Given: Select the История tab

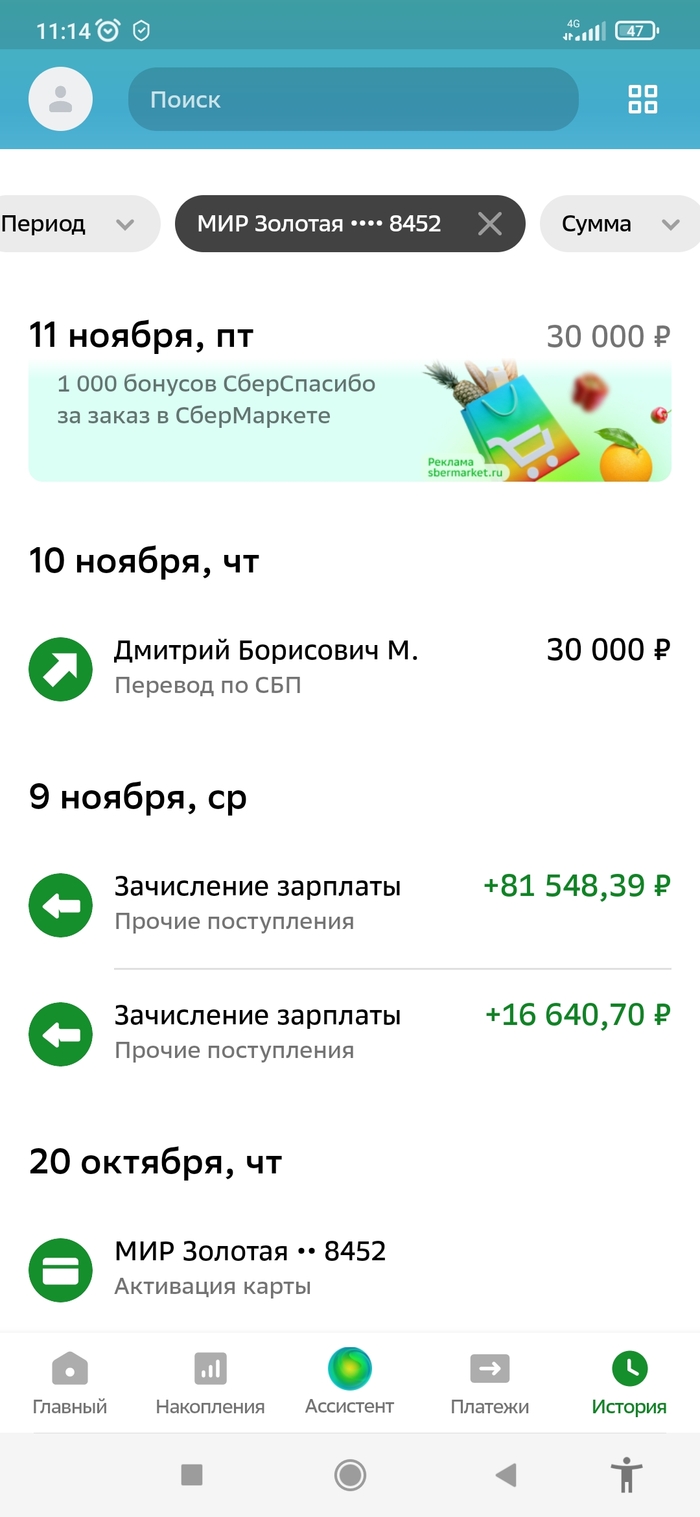Looking at the screenshot, I should point(629,1383).
